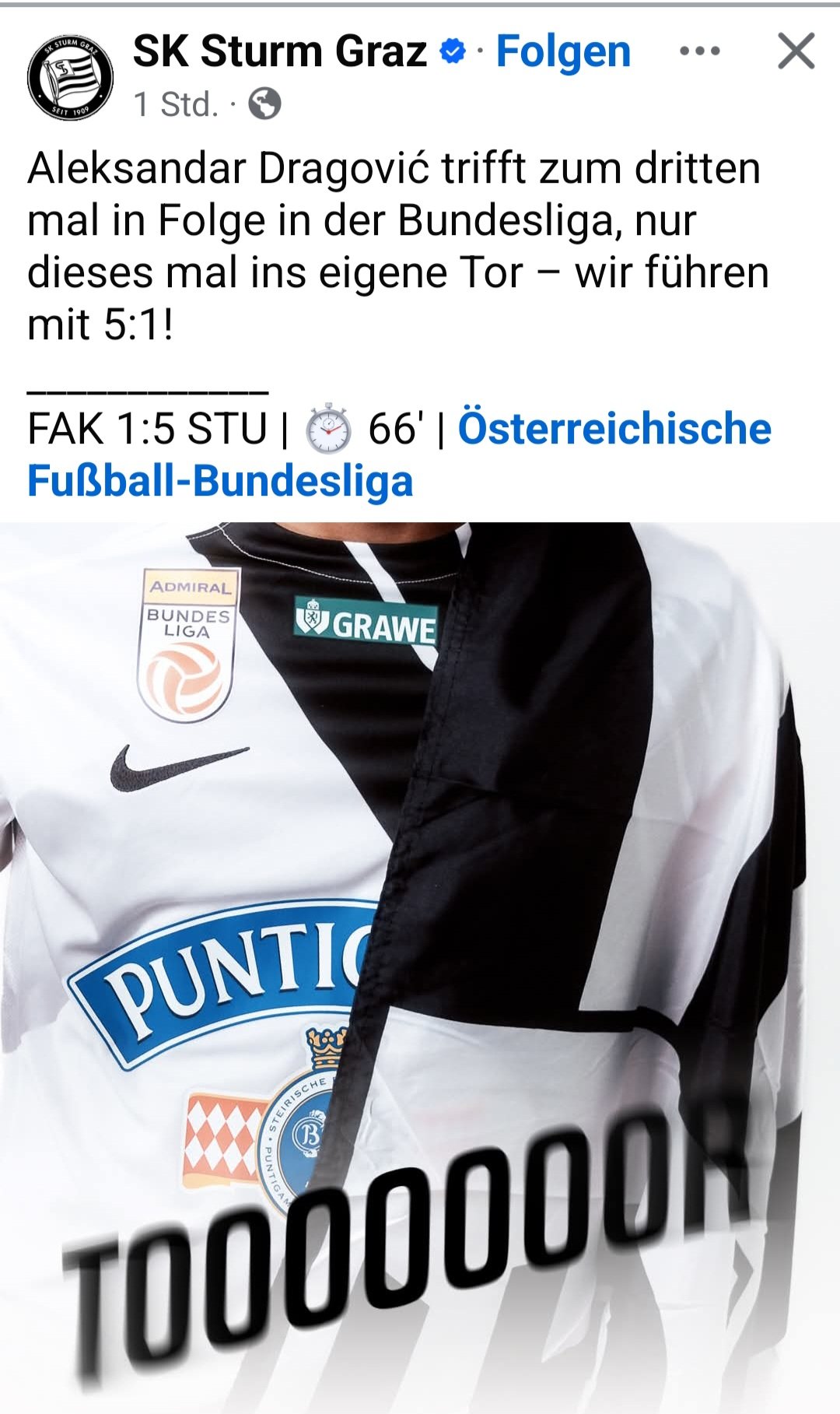Open the Österreichische Fußball-Bundesliga link
Image resolution: width=840 pixels, height=1414 pixels.
coord(613,430)
